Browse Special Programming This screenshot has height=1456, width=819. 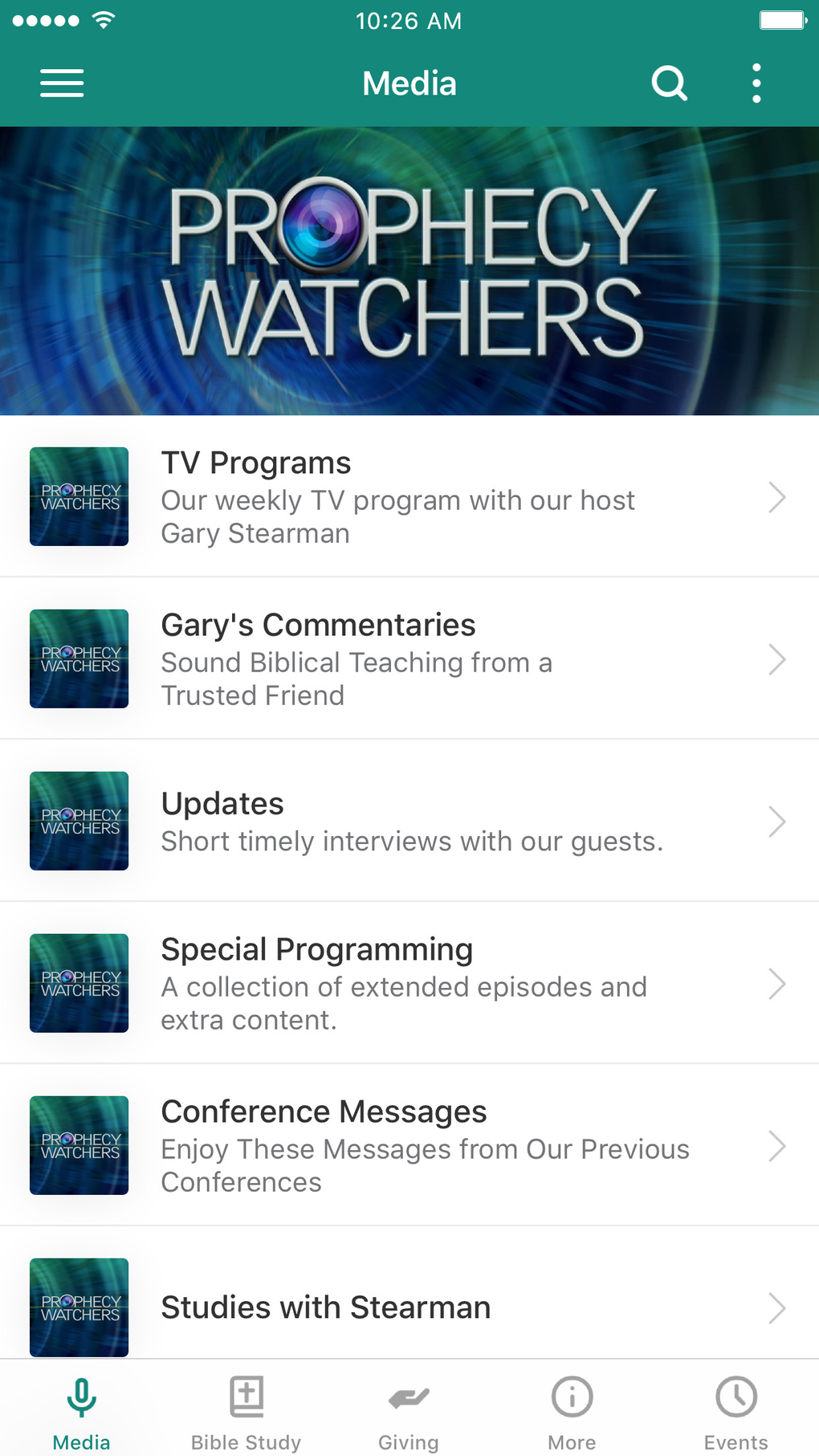coord(409,984)
